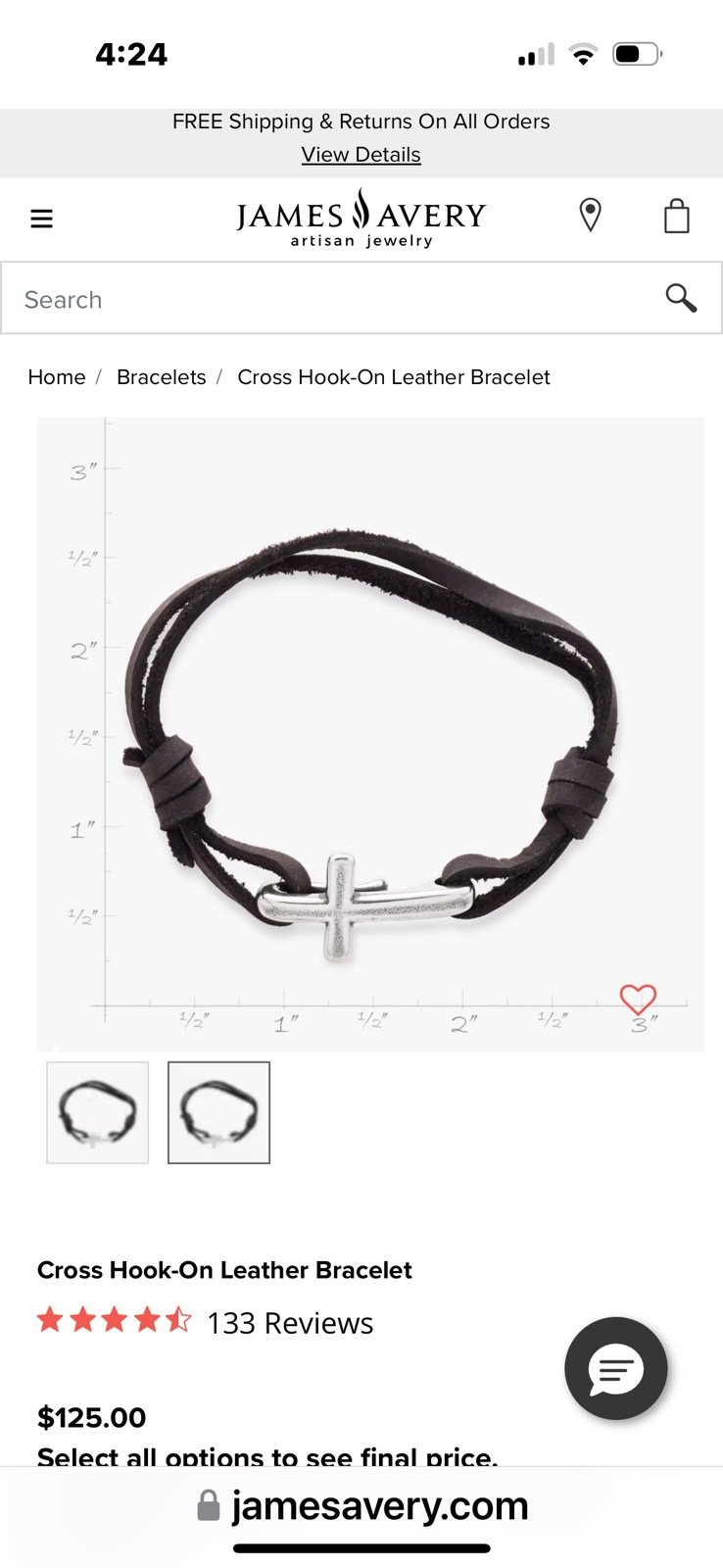Select the first bracelet thumbnail image
This screenshot has height=1568, width=723.
click(x=98, y=1112)
